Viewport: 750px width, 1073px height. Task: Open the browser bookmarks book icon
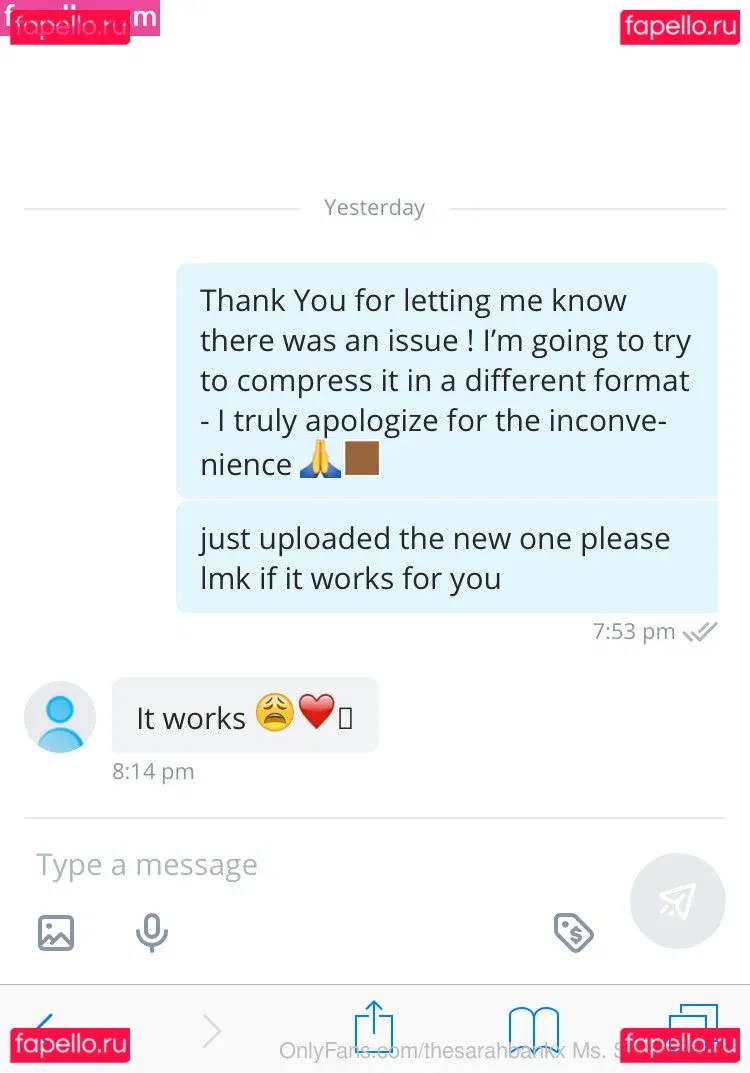tap(533, 1026)
